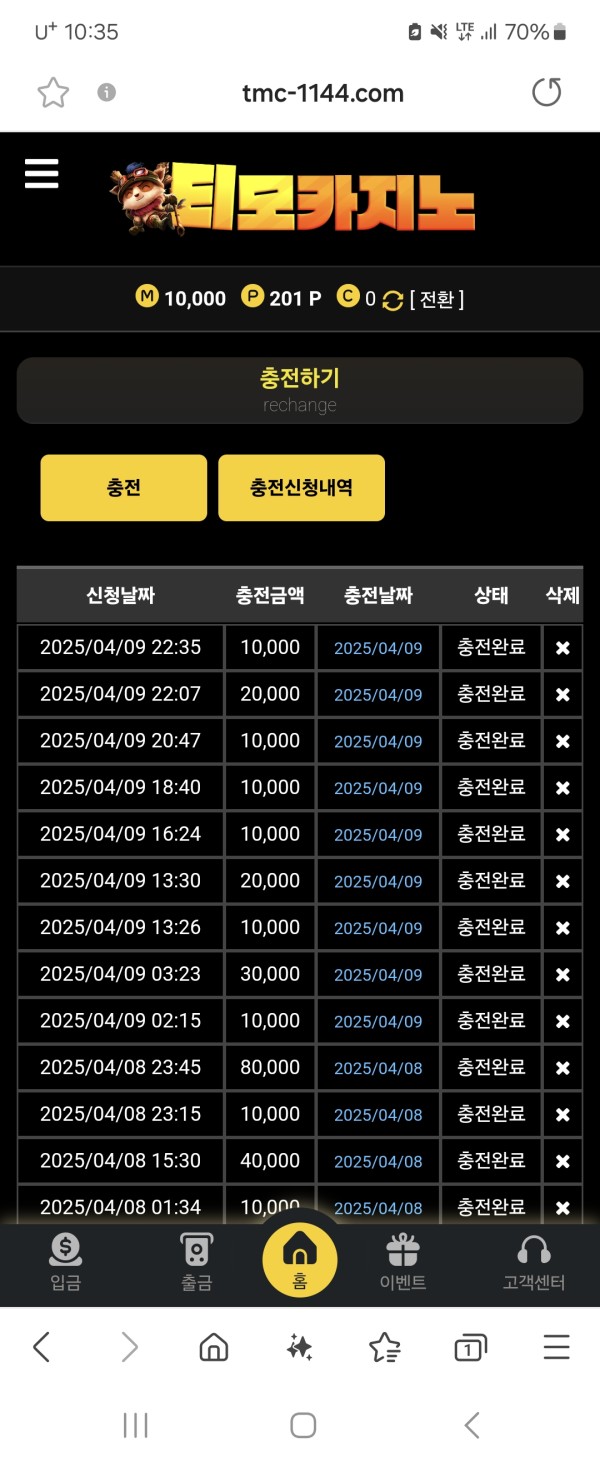This screenshot has height=1467, width=600.
Task: Switch to the 출금 withdrawal tab
Action: click(x=196, y=1262)
